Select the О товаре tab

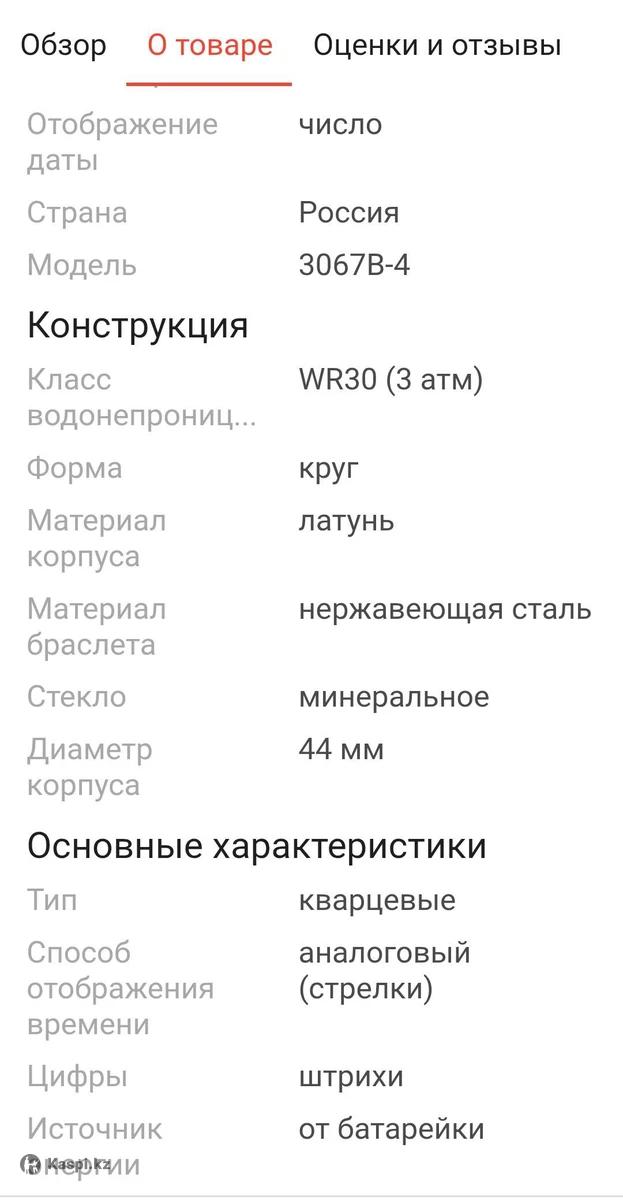click(x=210, y=45)
